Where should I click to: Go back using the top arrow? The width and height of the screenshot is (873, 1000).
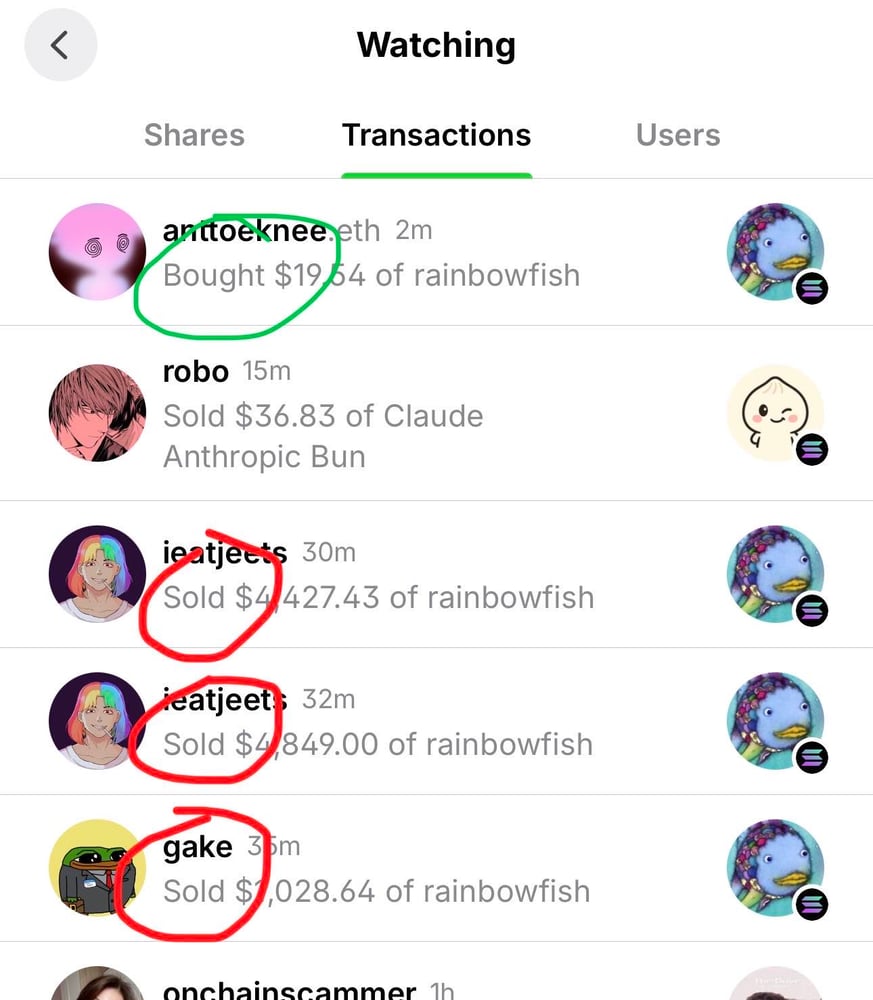coord(60,45)
